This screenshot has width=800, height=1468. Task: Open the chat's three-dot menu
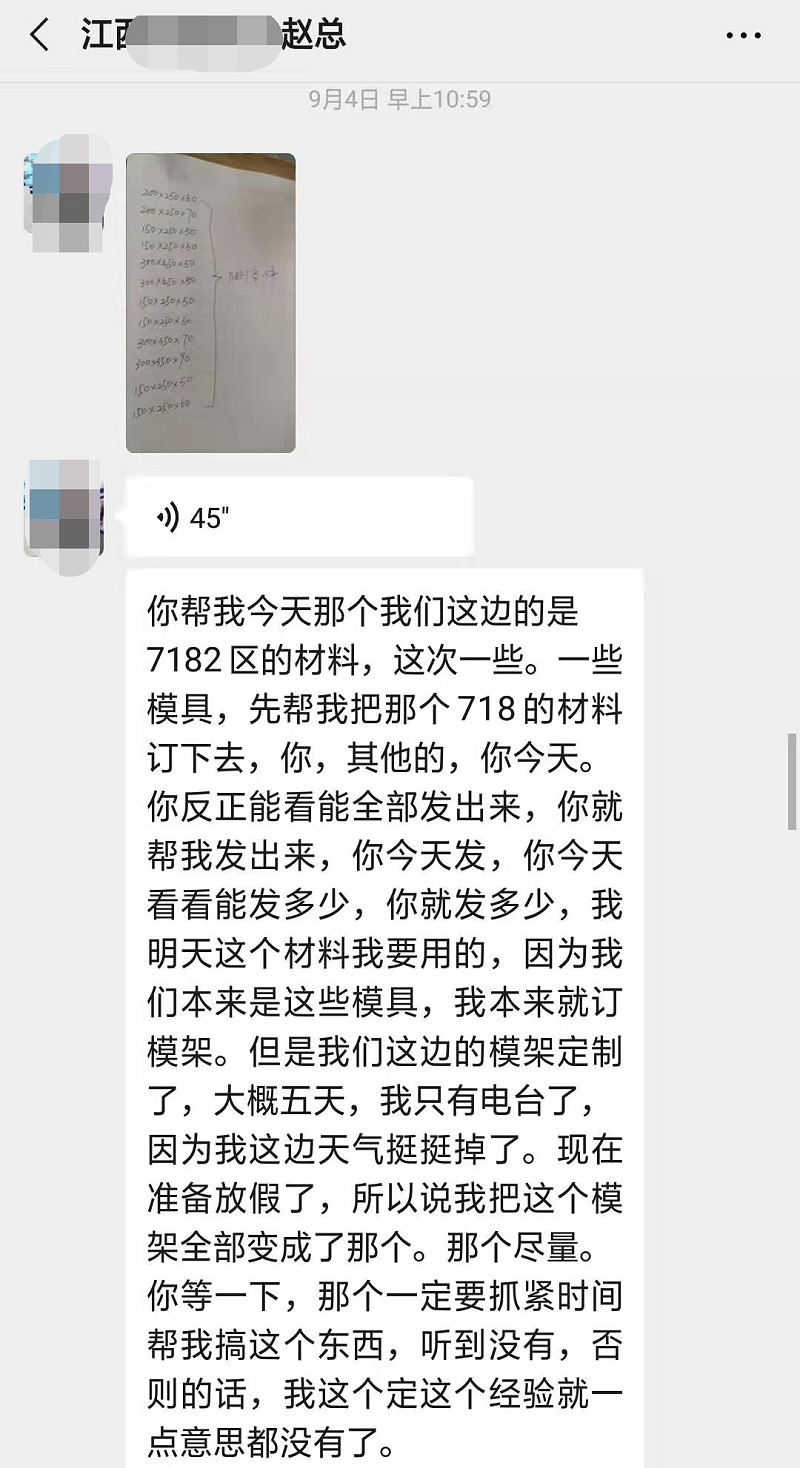743,36
